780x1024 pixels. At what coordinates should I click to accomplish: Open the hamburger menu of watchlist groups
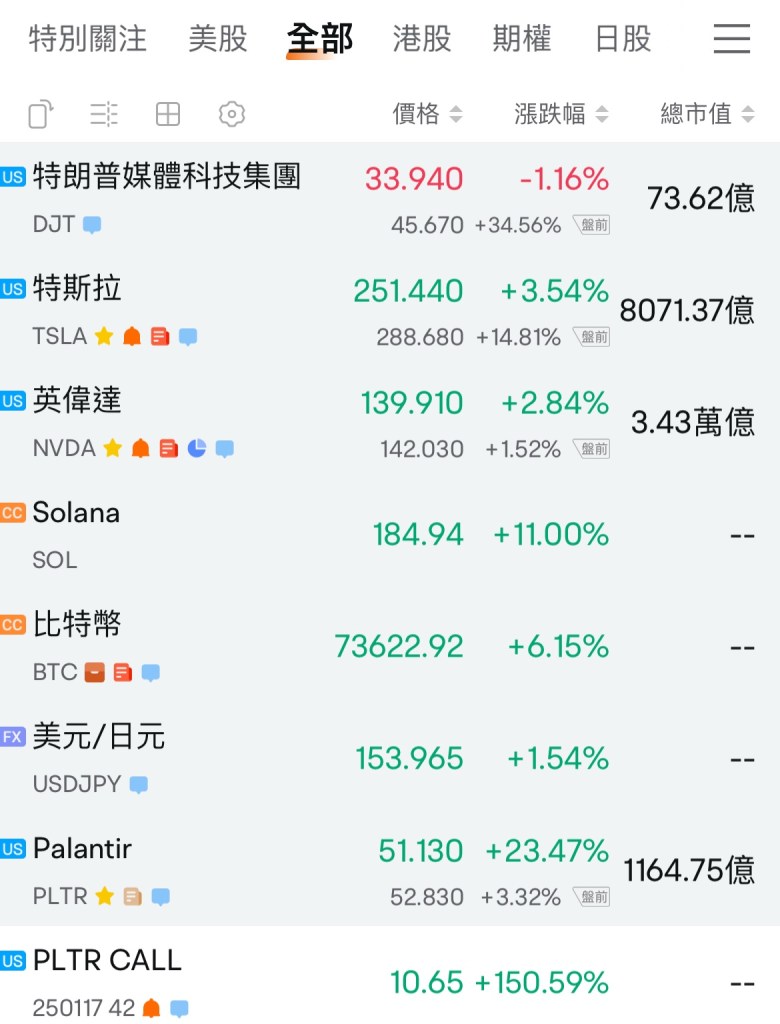[732, 39]
